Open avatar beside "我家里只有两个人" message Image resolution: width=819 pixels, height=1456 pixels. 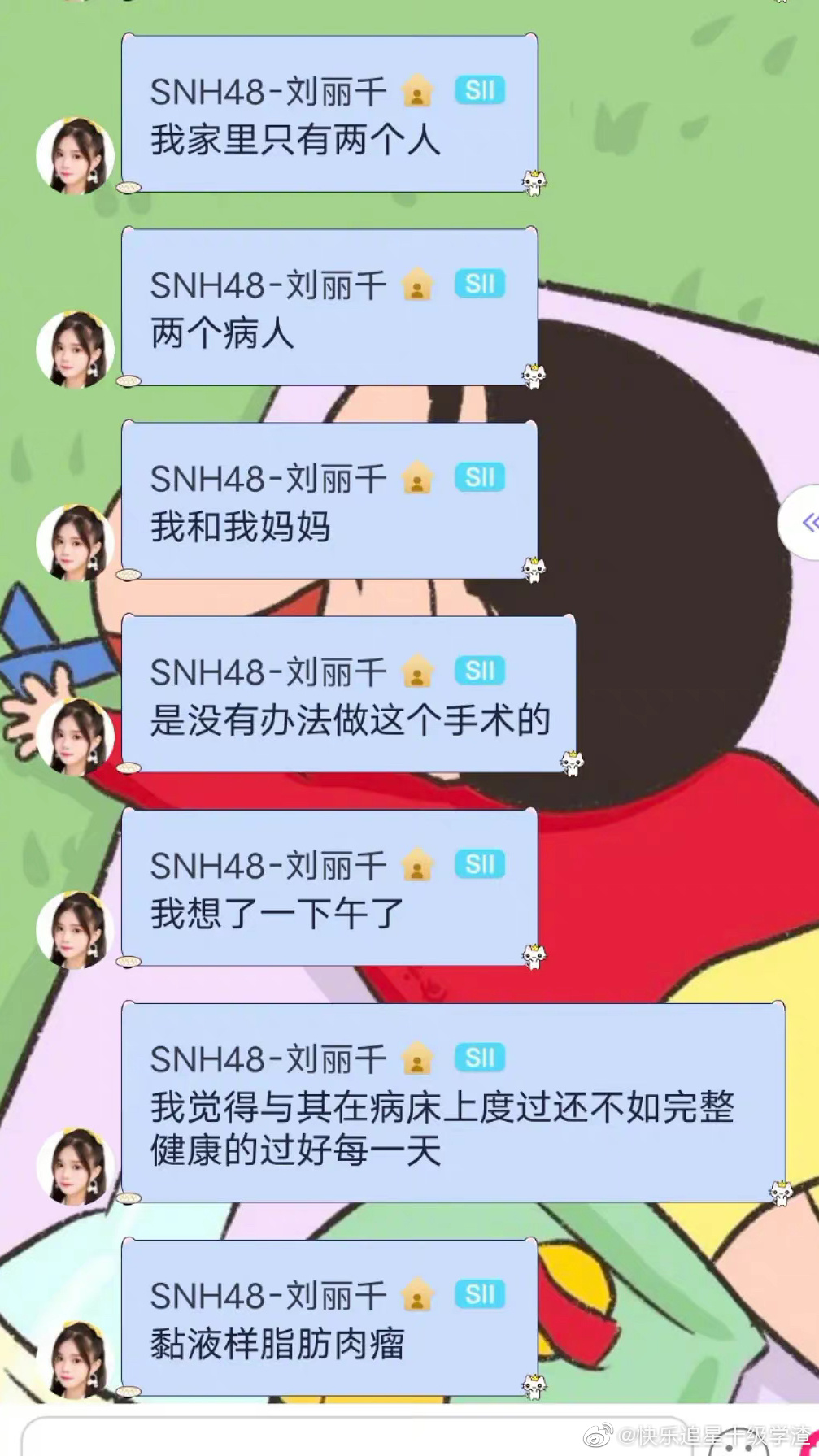[75, 156]
